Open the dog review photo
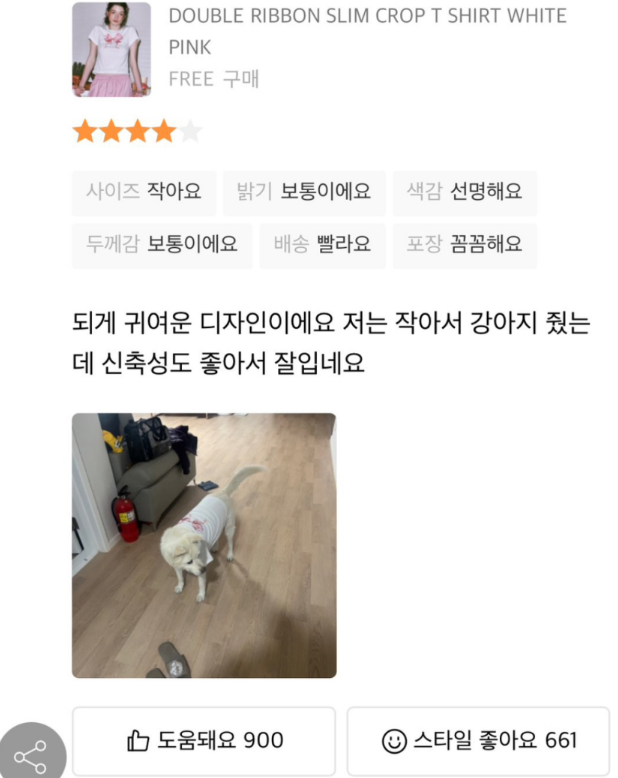Viewport: 618px width, 778px height. pos(204,545)
